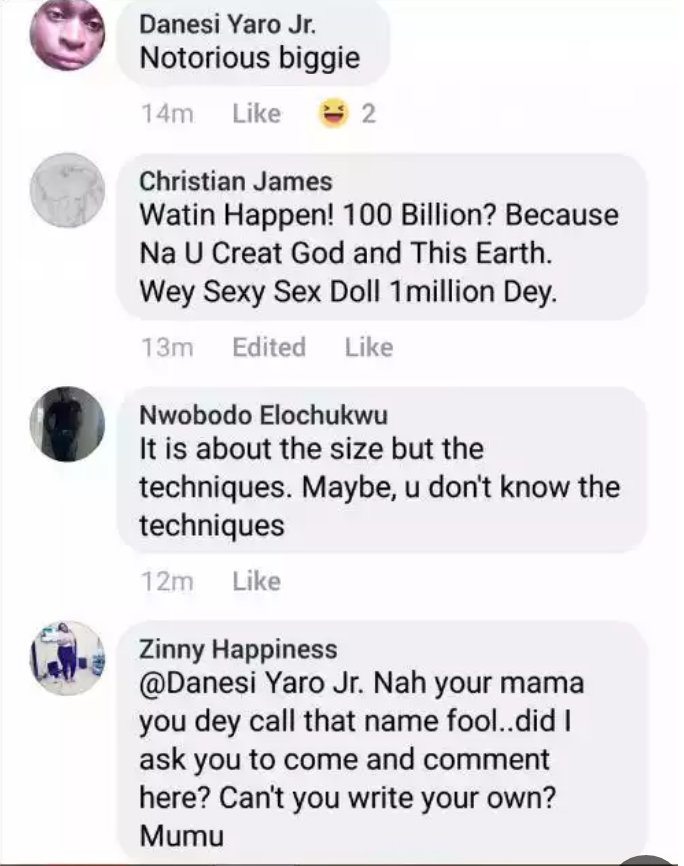The image size is (684, 866).
Task: Like Christian James's comment
Action: click(368, 347)
